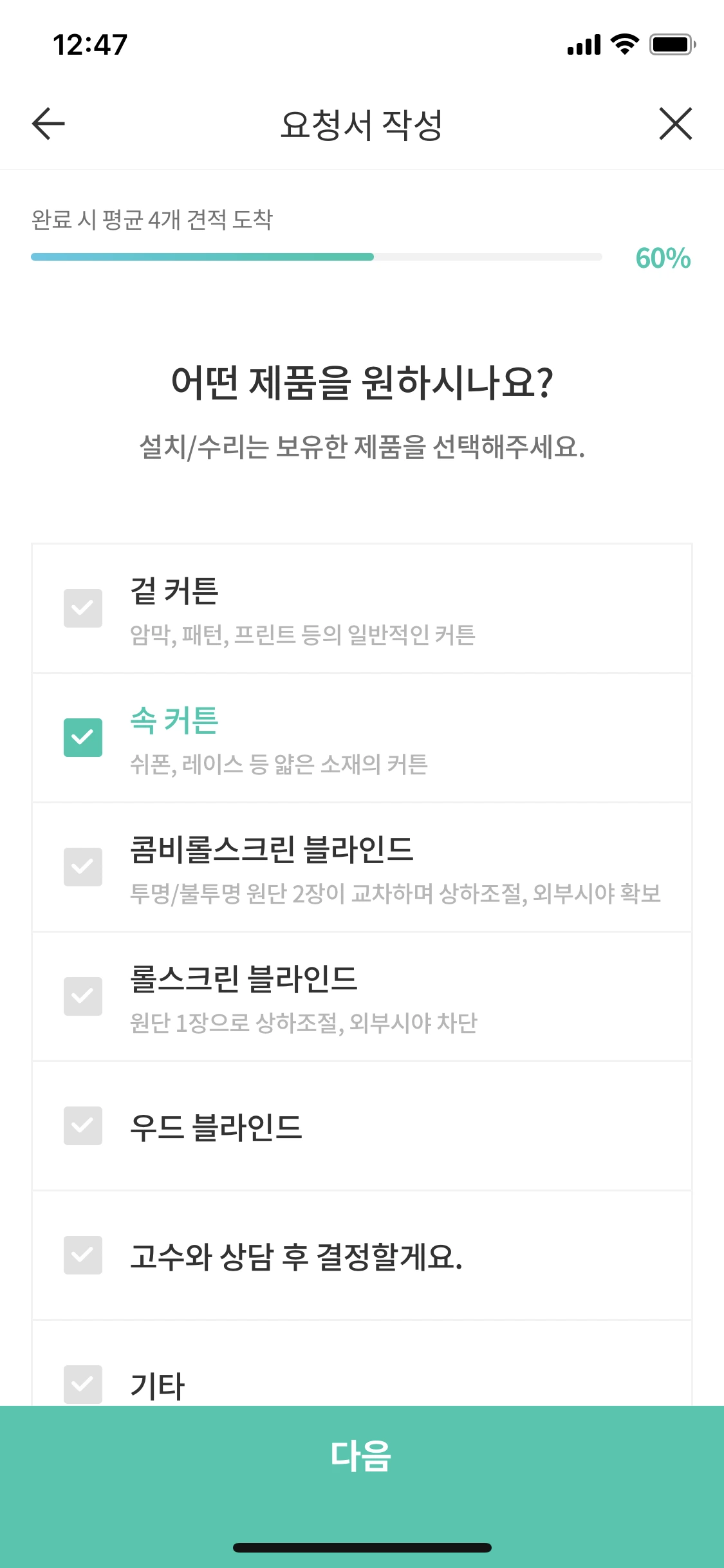Image resolution: width=724 pixels, height=1568 pixels.
Task: Close the request form with the X
Action: click(x=676, y=125)
